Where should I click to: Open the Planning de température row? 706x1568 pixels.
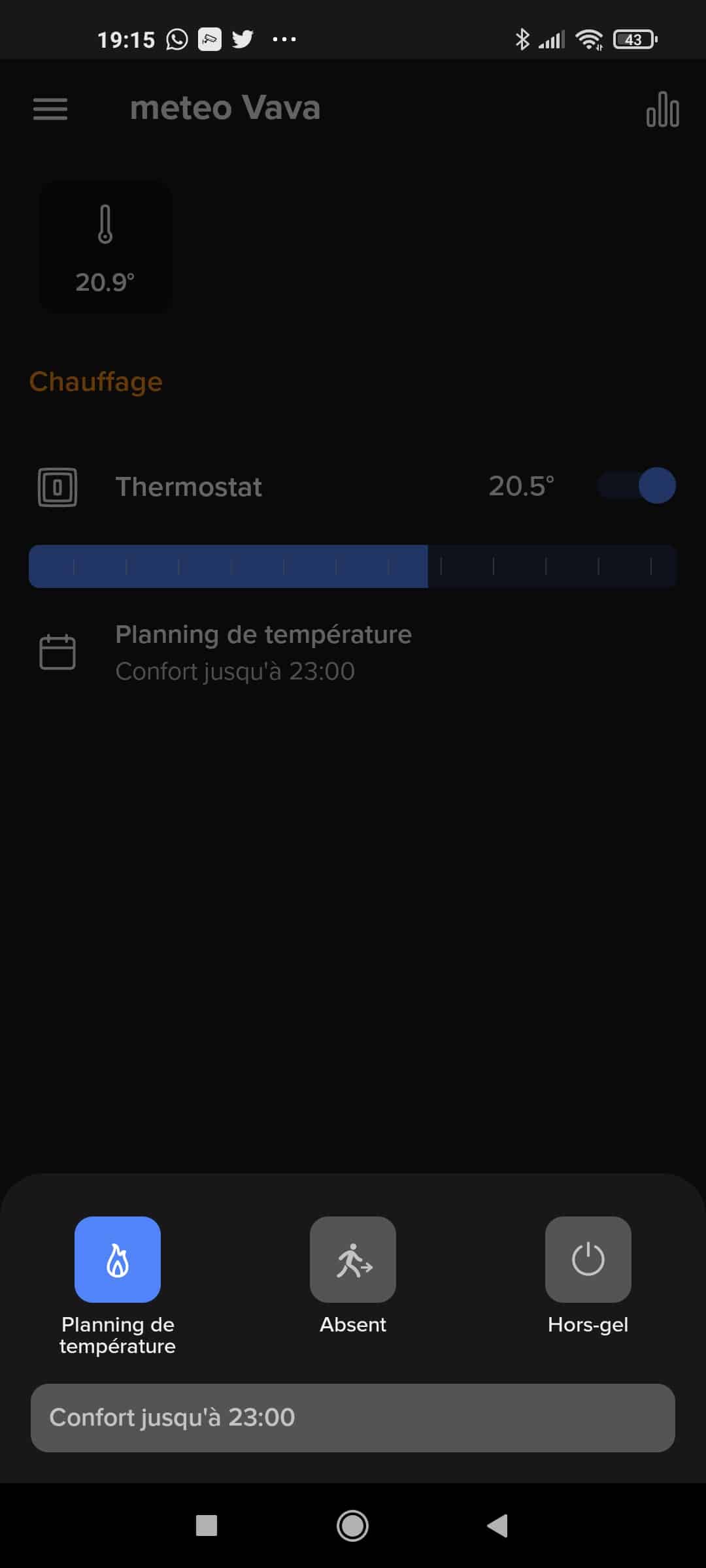point(353,653)
